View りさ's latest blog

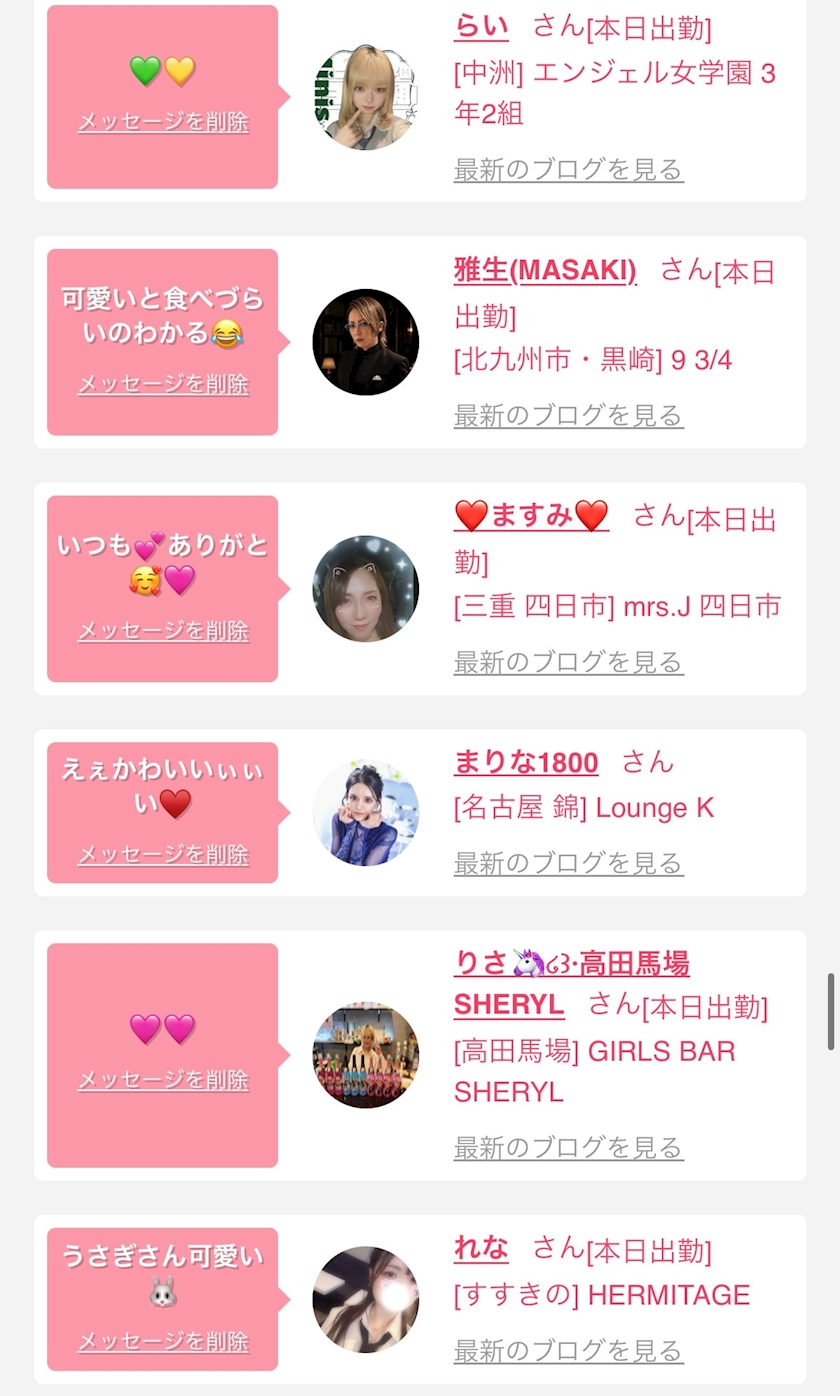(568, 1147)
